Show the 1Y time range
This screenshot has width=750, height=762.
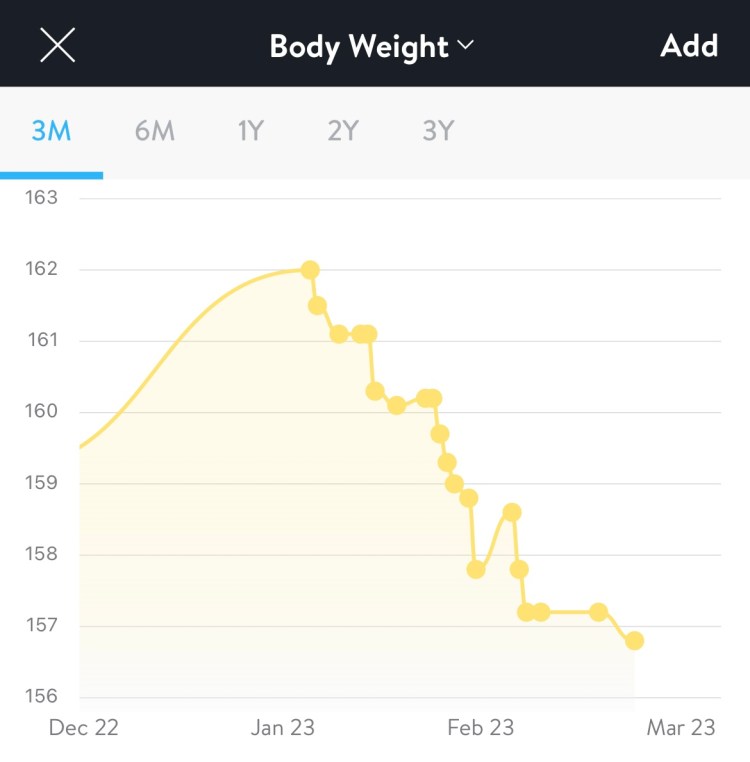coord(250,131)
